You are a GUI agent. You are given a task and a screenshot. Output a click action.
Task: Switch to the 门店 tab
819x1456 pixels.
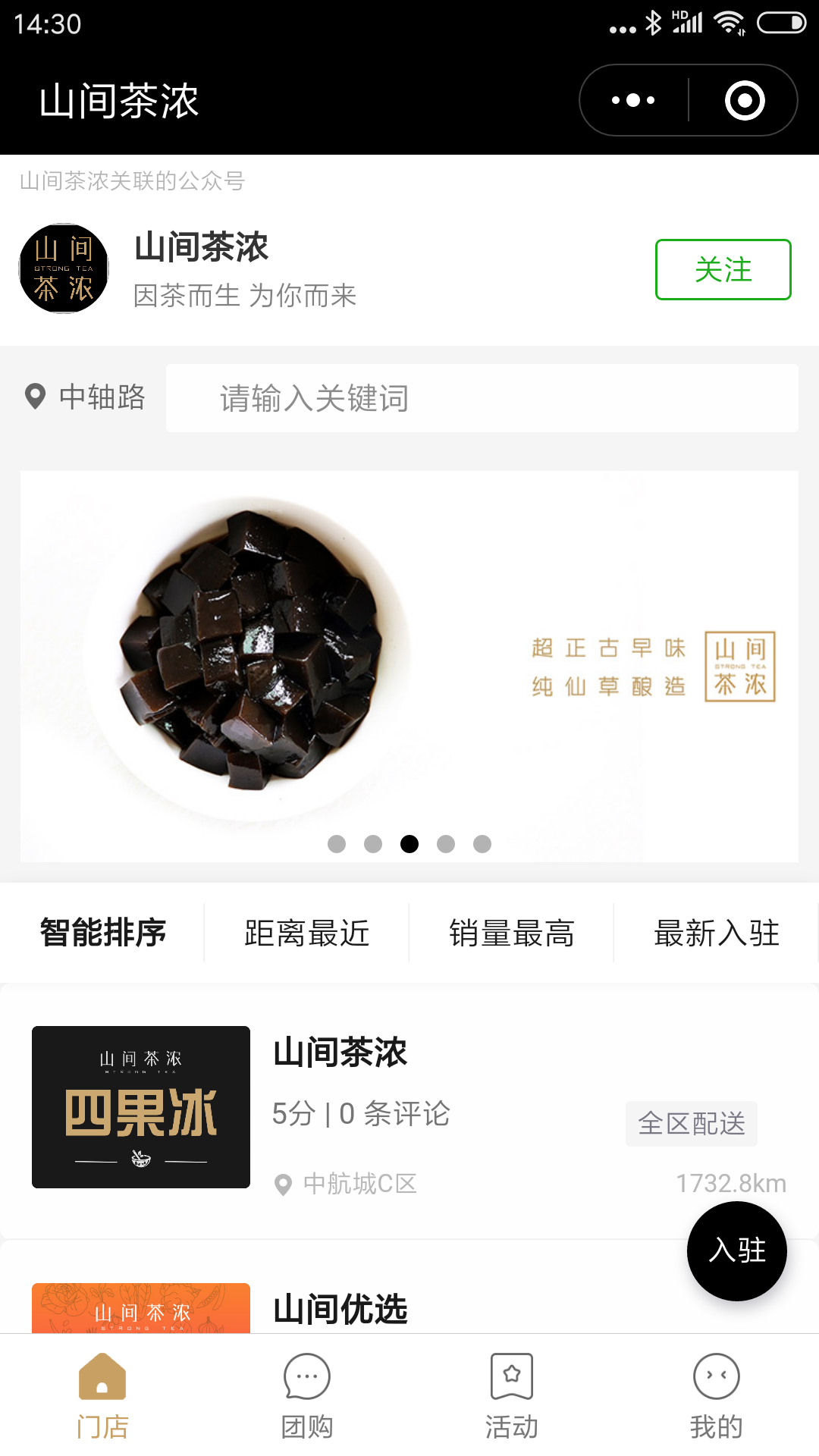tap(102, 1395)
